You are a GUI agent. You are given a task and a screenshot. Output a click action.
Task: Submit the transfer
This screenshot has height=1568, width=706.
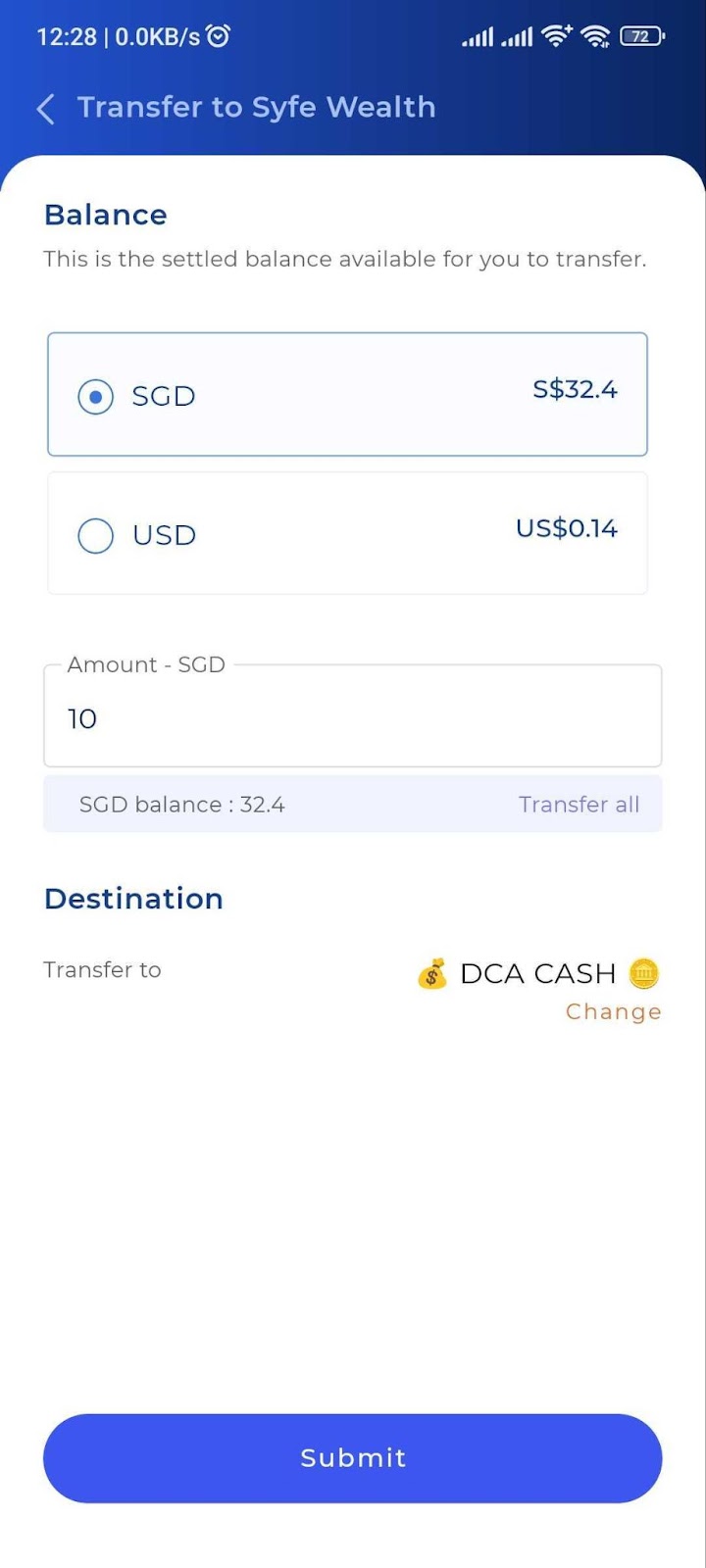click(353, 1458)
